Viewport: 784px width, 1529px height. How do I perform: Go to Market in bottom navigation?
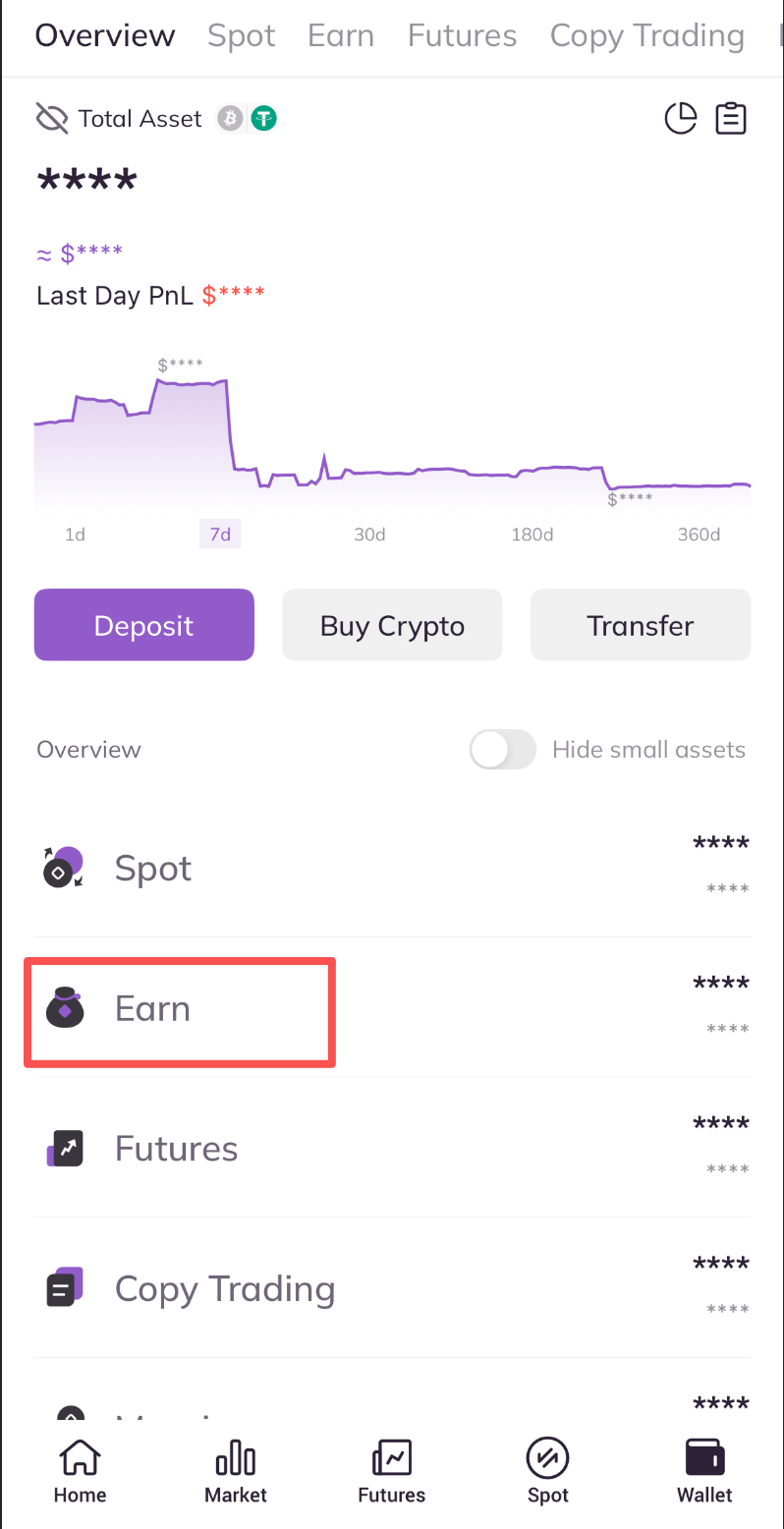(x=236, y=1471)
